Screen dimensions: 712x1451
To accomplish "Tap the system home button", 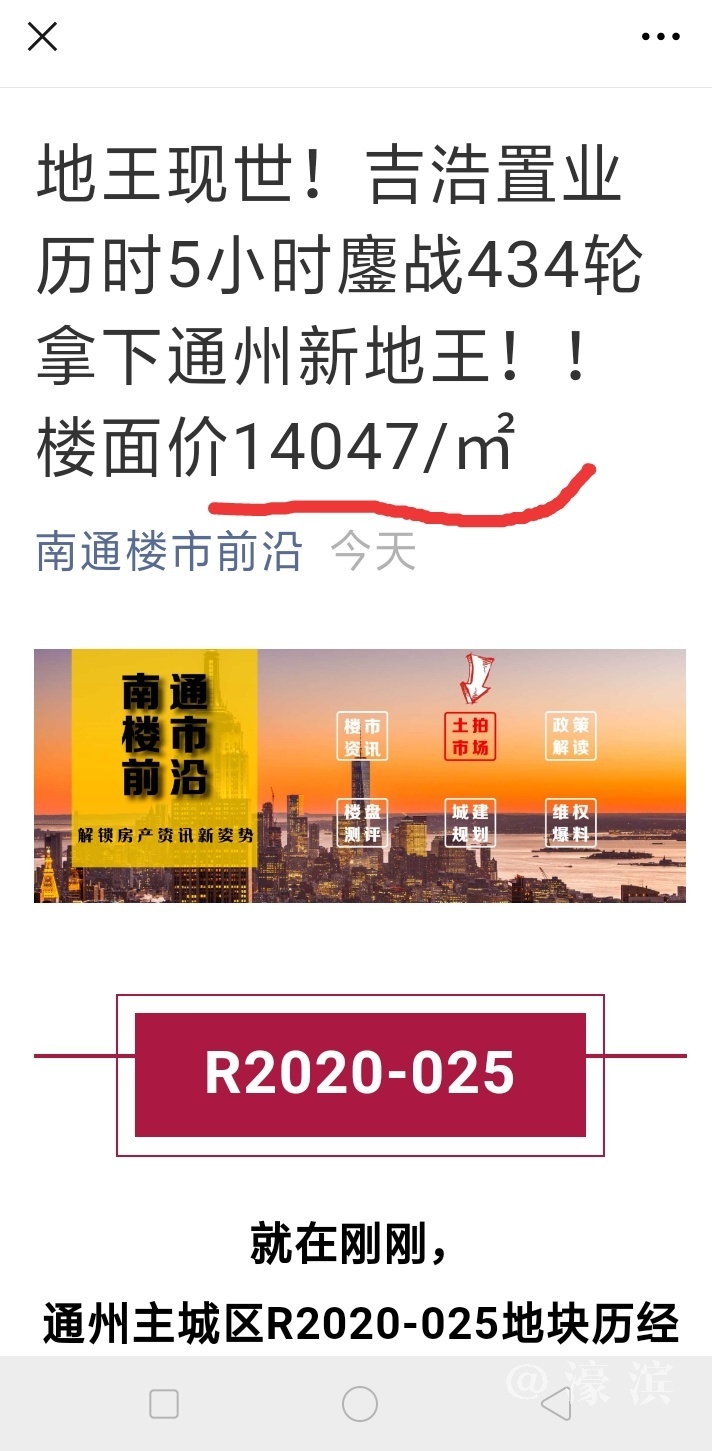I will pyautogui.click(x=359, y=1404).
